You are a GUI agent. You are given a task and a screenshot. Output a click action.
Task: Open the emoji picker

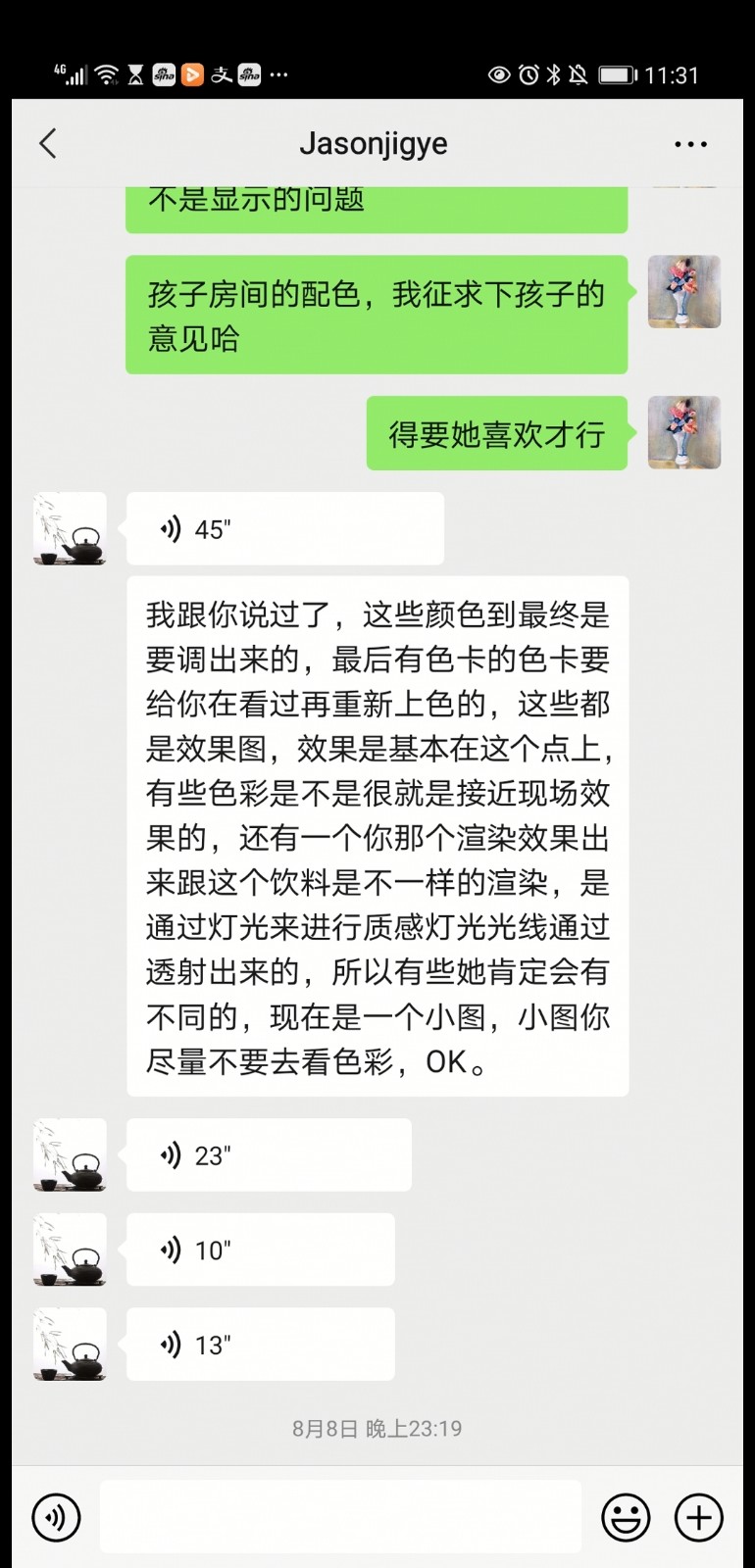tap(625, 1517)
